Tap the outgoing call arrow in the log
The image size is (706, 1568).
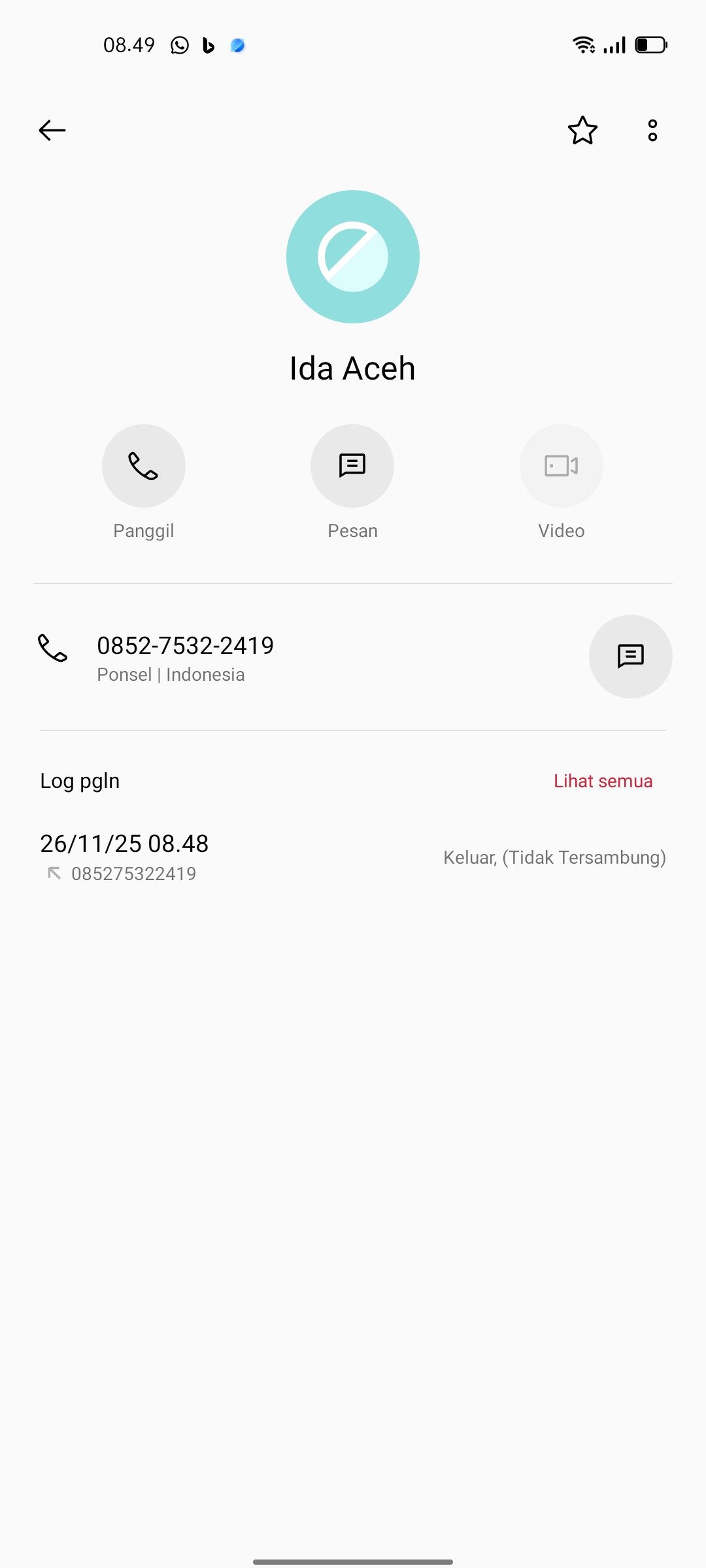(55, 872)
